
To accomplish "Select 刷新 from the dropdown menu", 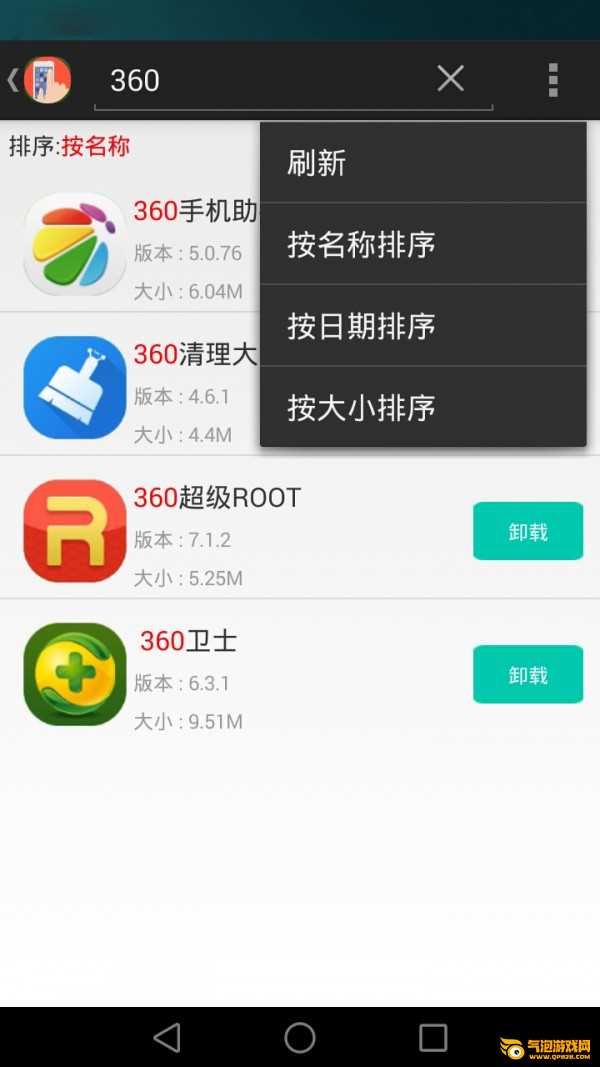I will 423,163.
